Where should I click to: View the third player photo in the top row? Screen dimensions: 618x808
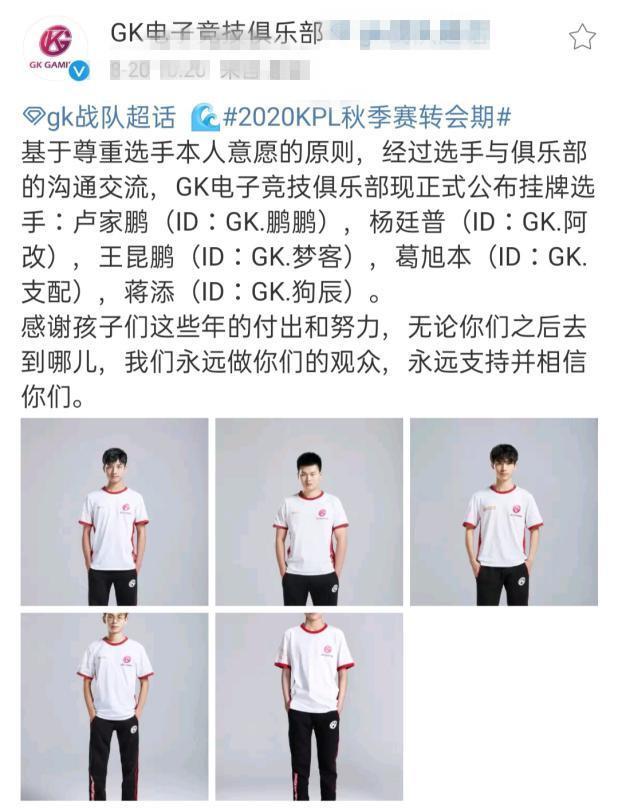tap(503, 511)
